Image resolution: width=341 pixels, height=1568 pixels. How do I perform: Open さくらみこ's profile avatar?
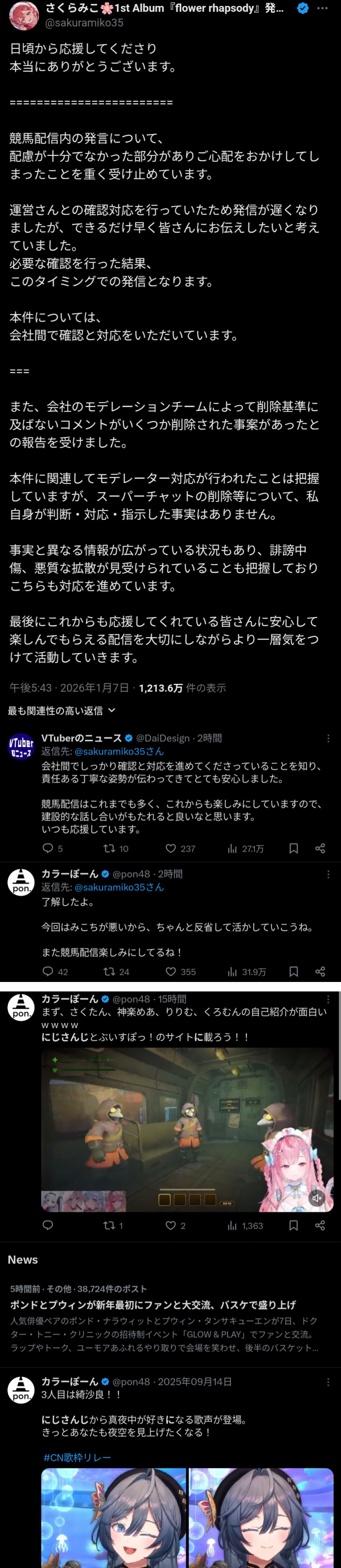tap(24, 15)
